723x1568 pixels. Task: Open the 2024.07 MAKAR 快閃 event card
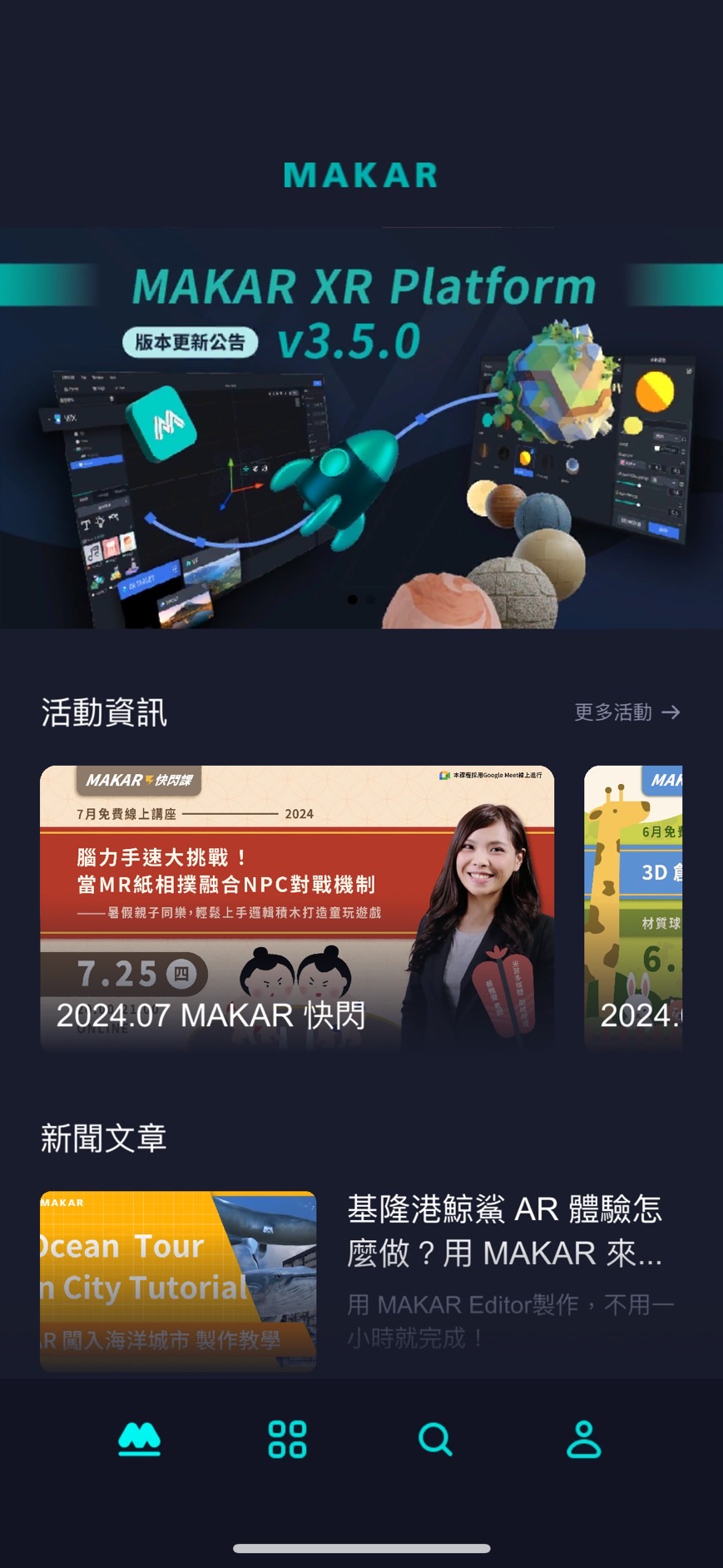[297, 907]
